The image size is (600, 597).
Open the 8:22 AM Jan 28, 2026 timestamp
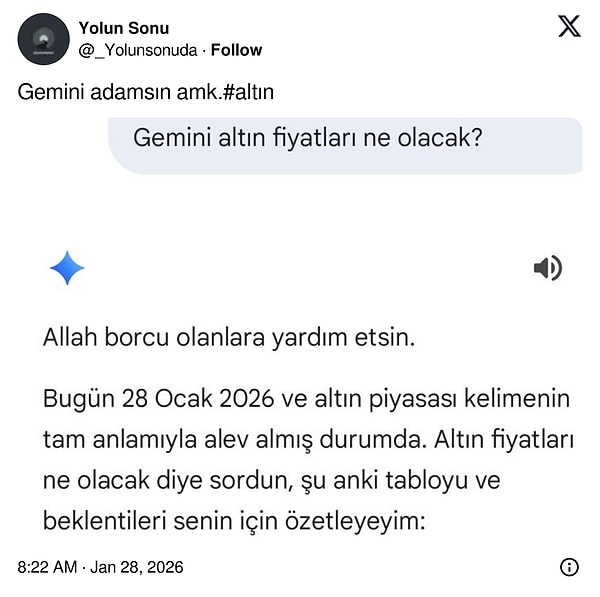(x=100, y=567)
